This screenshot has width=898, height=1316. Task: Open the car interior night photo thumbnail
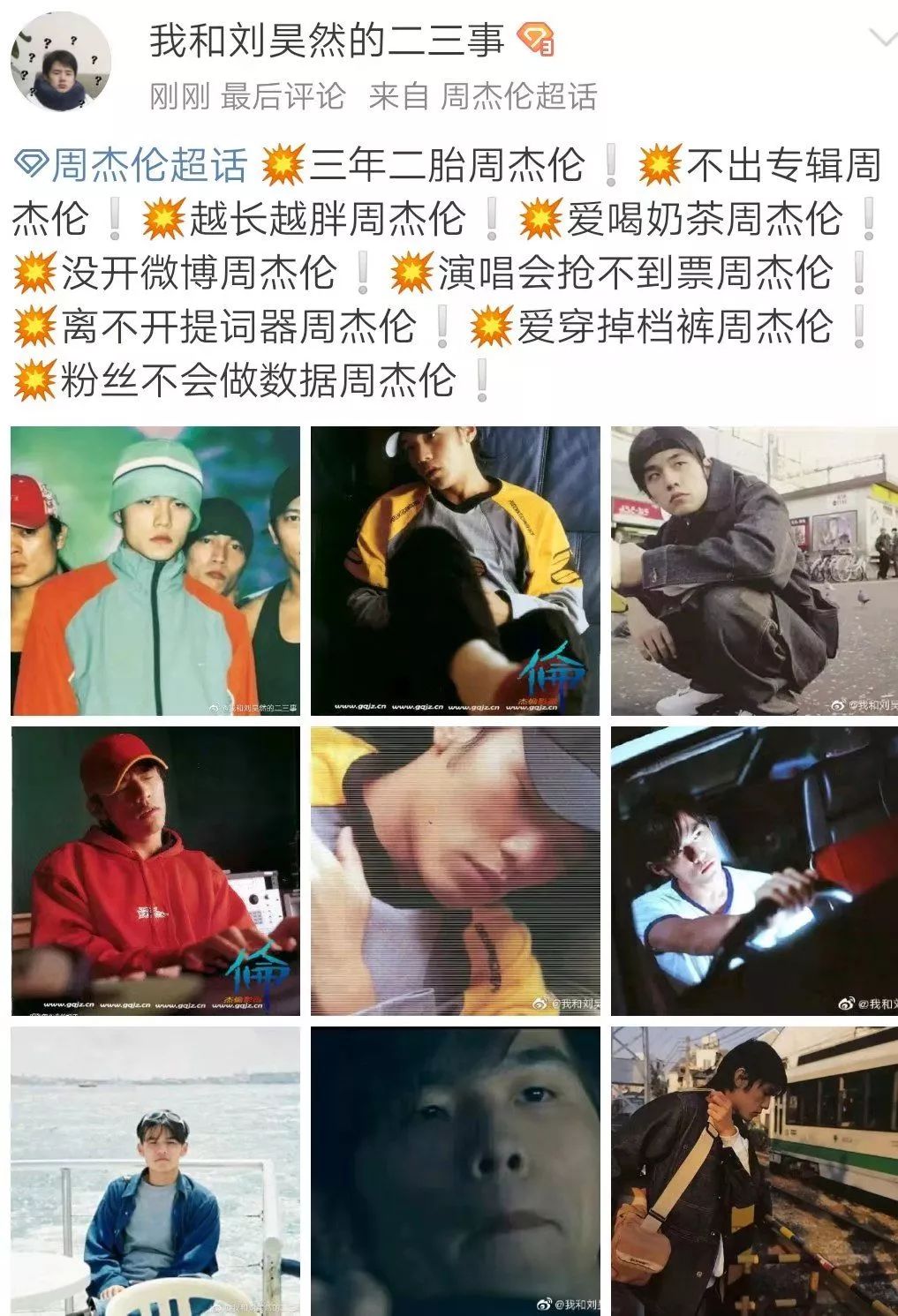pos(751,874)
